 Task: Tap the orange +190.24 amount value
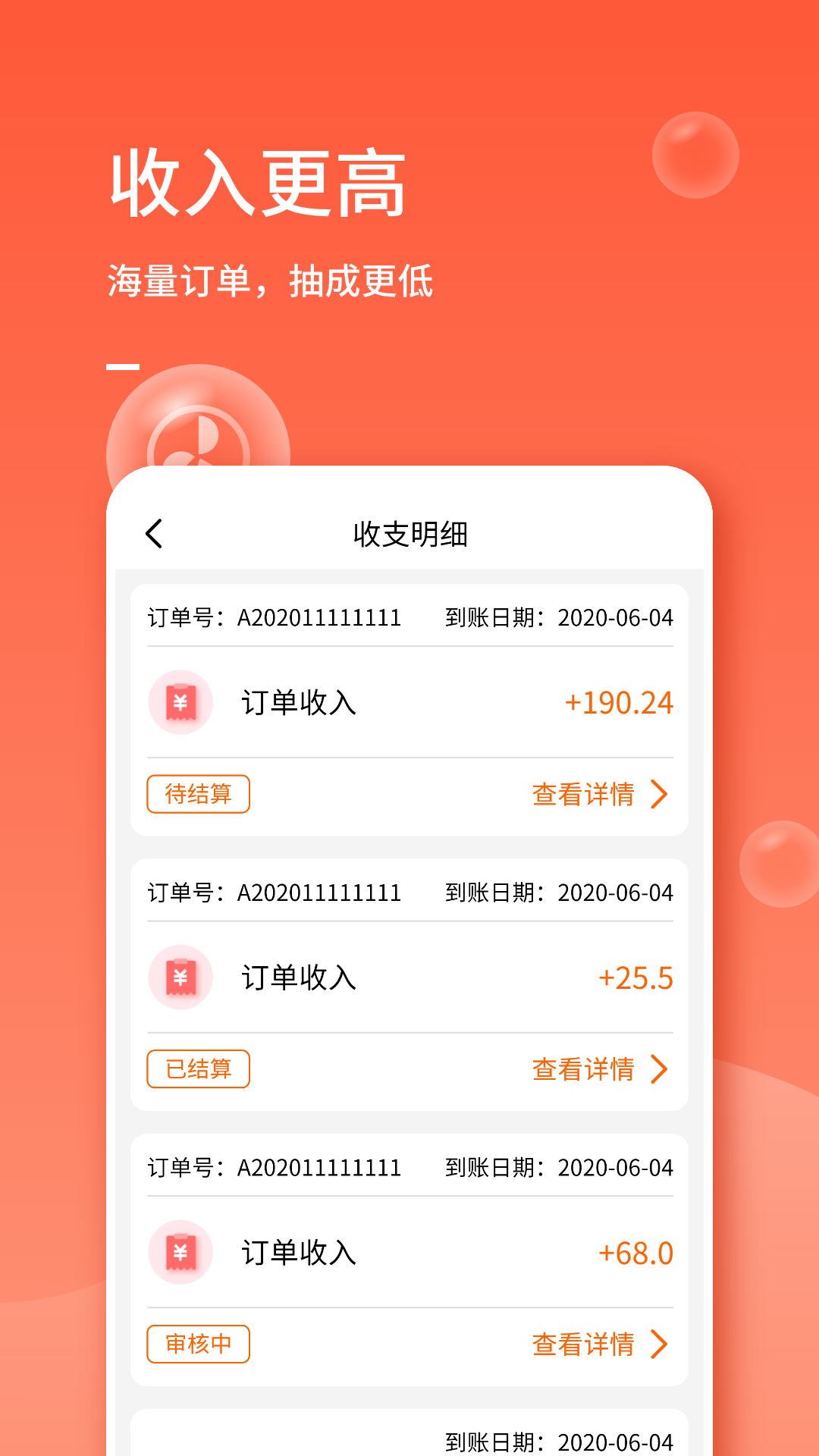619,703
